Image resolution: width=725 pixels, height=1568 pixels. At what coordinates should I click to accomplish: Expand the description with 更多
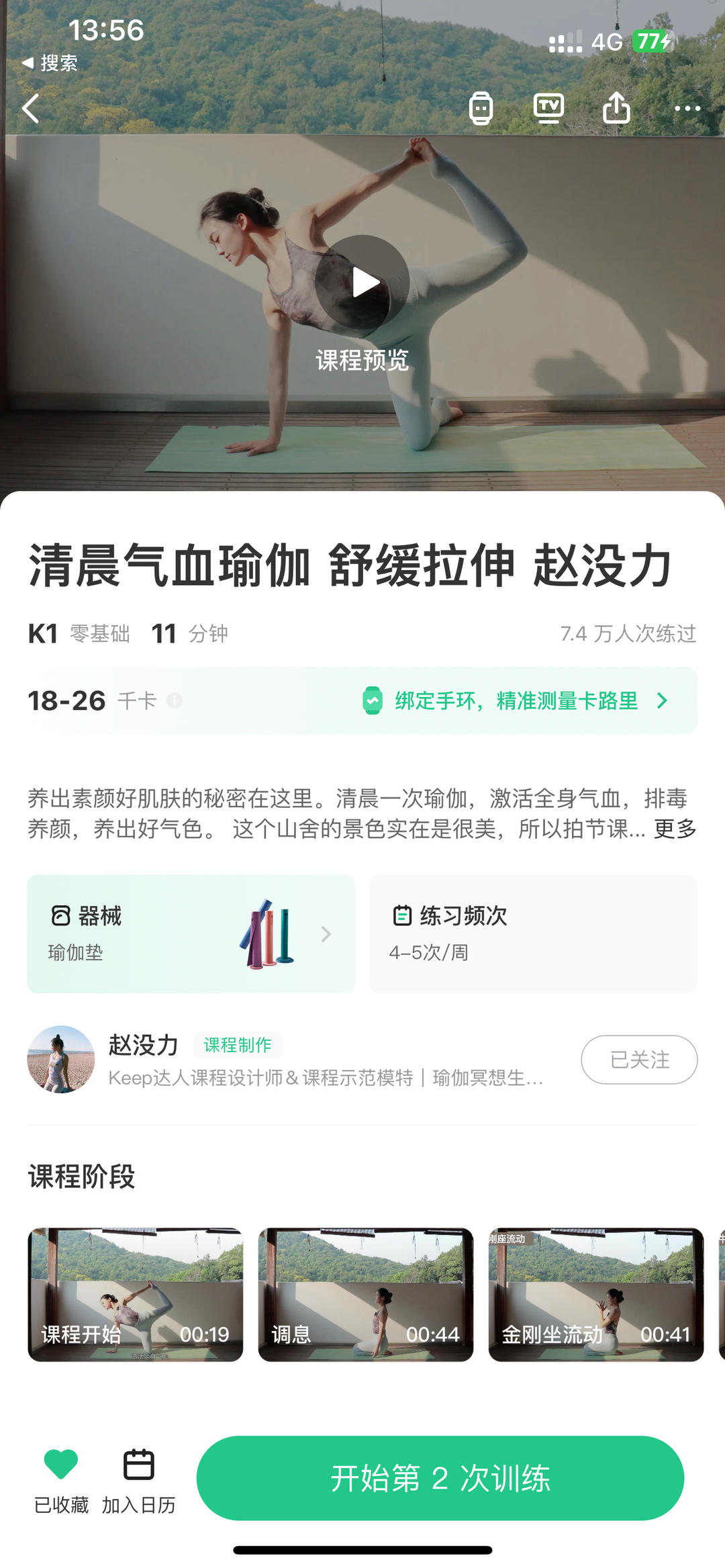click(x=673, y=829)
